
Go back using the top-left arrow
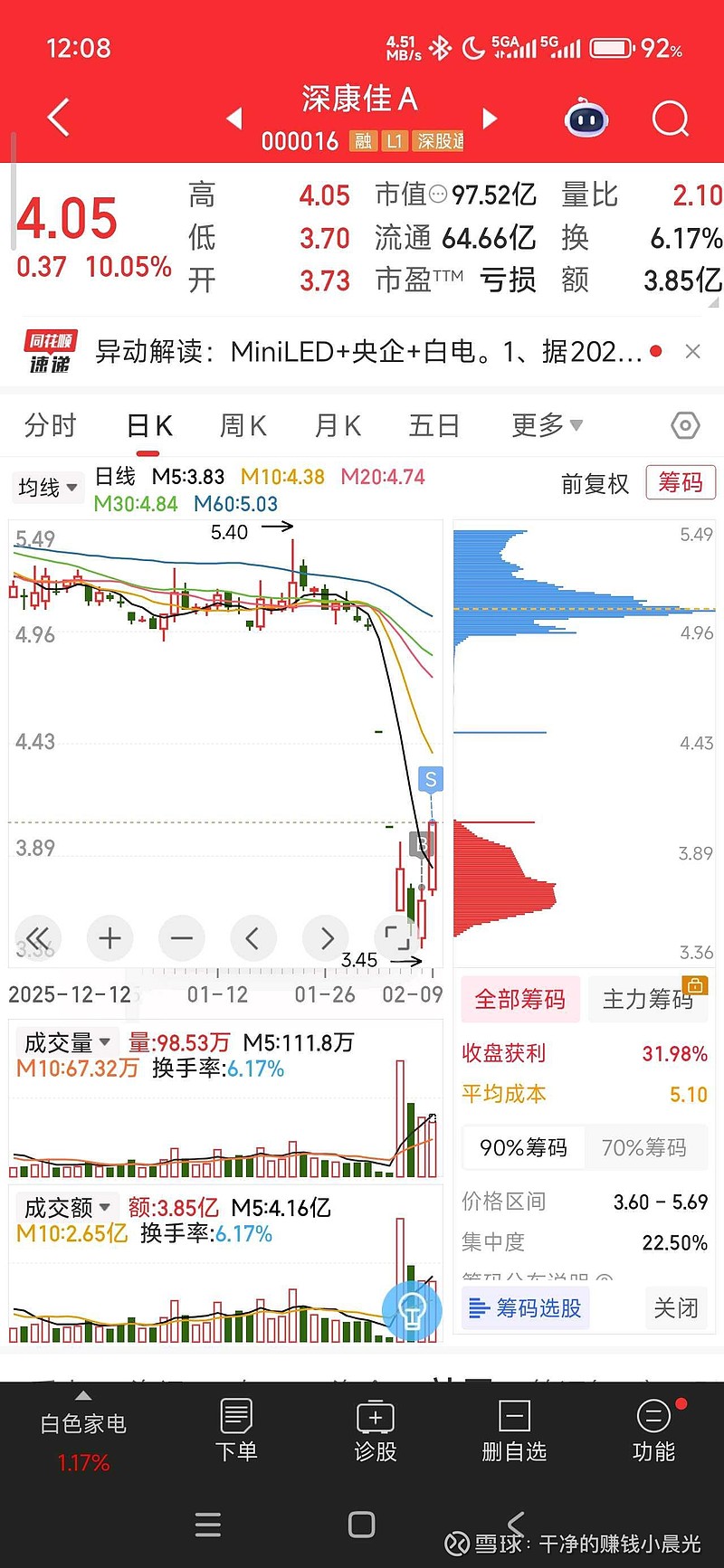click(59, 119)
